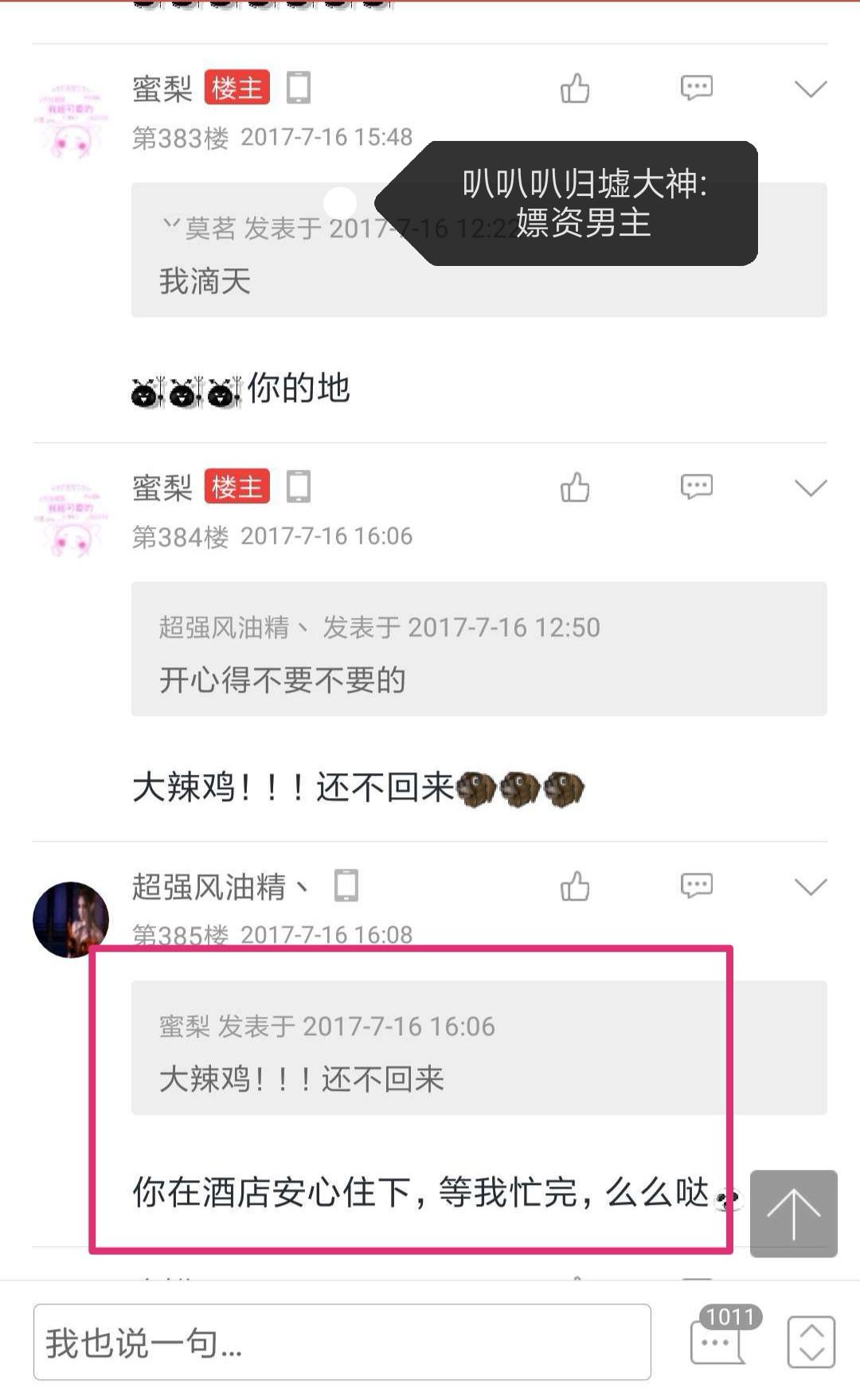Expand options on floor 383 post
This screenshot has height=1400, width=860.
[811, 88]
